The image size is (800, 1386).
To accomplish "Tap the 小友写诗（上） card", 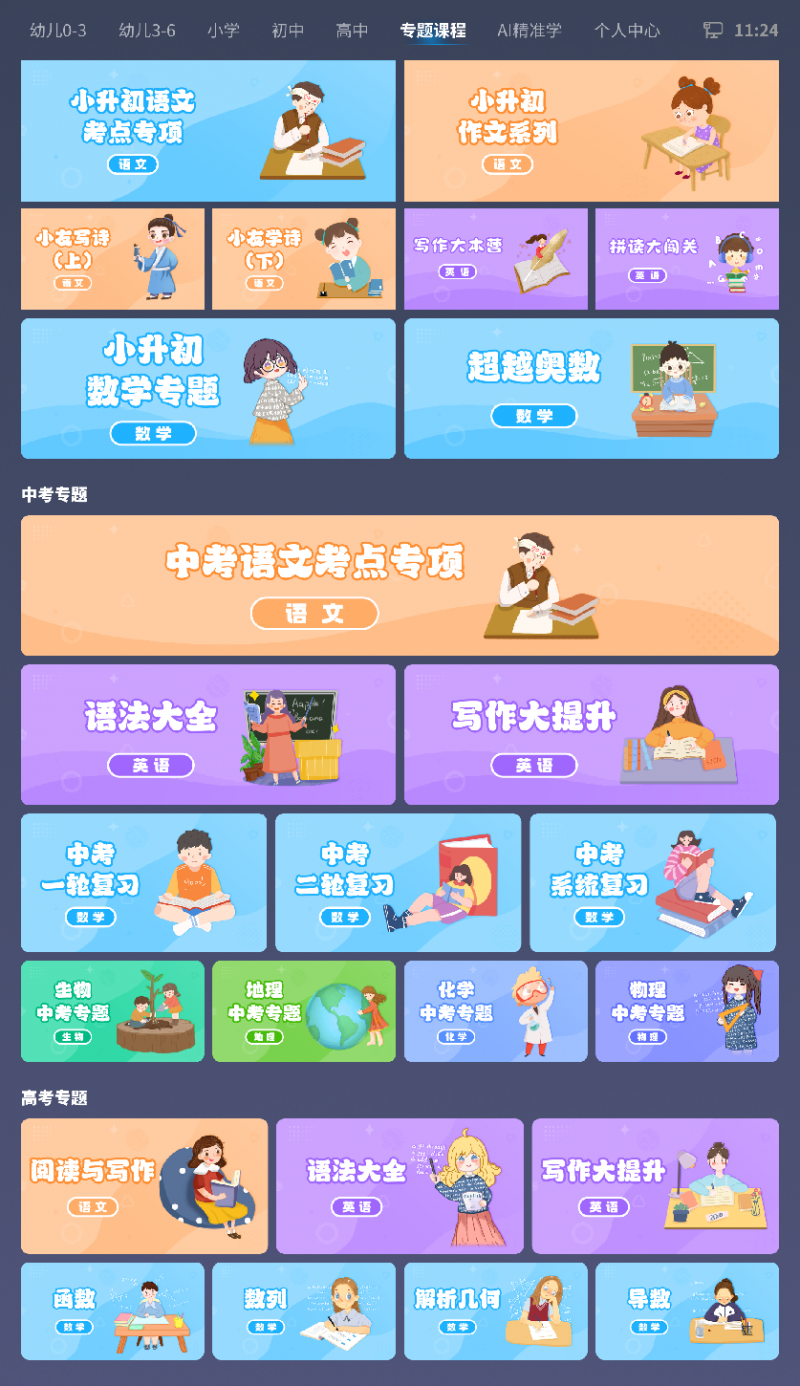I will tap(112, 259).
